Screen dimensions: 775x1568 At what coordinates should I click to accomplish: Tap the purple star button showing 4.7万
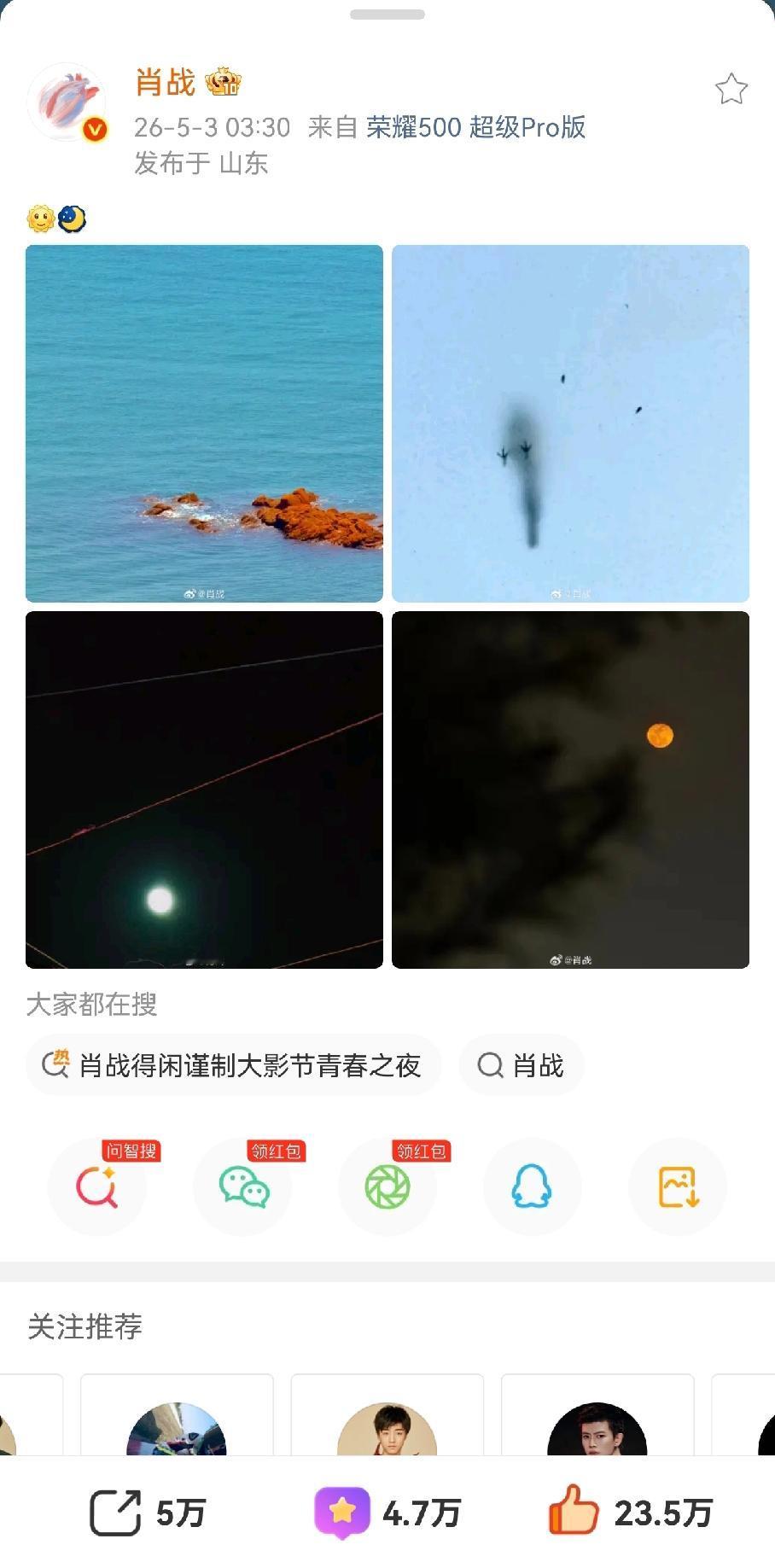(387, 1513)
